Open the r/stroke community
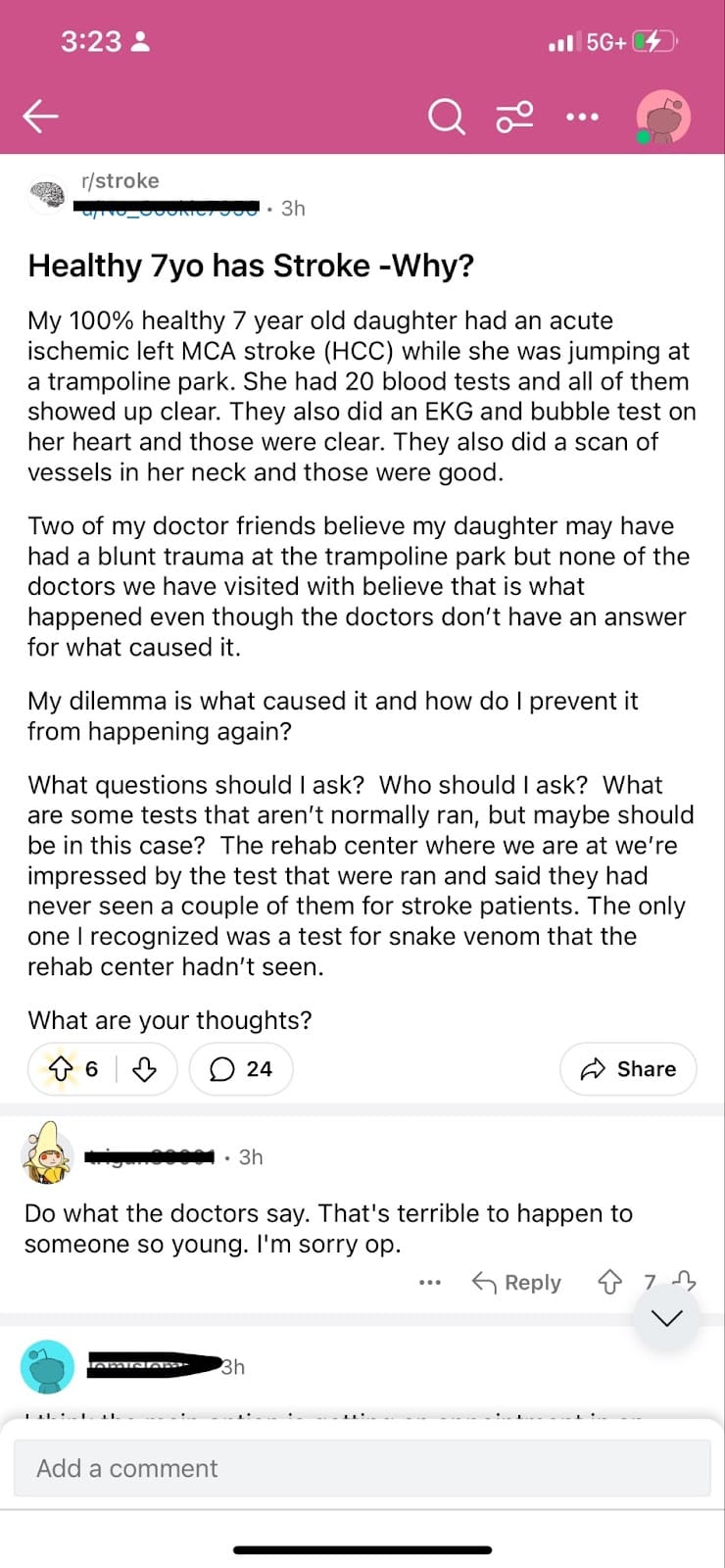This screenshot has height=1568, width=725. pyautogui.click(x=120, y=180)
